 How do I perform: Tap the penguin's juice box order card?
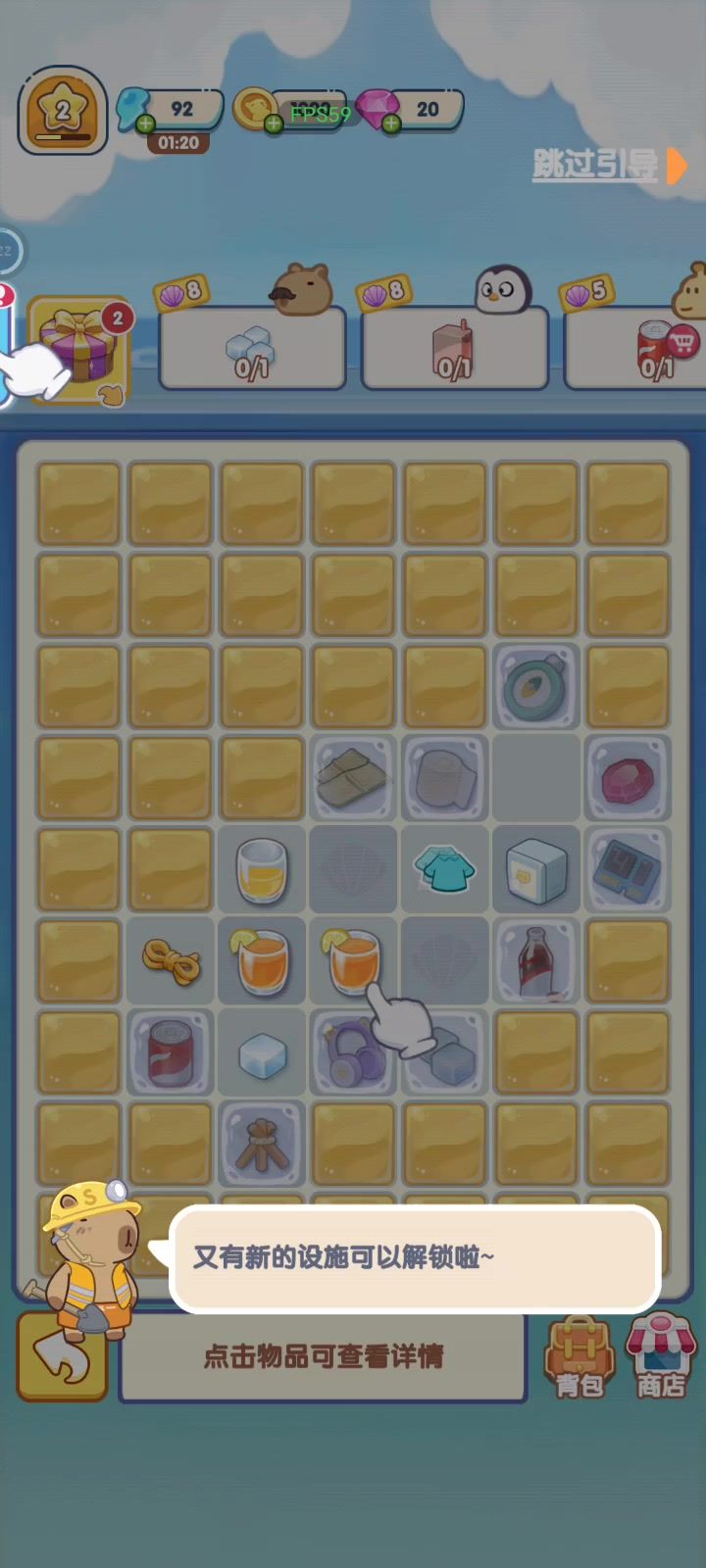tap(454, 350)
